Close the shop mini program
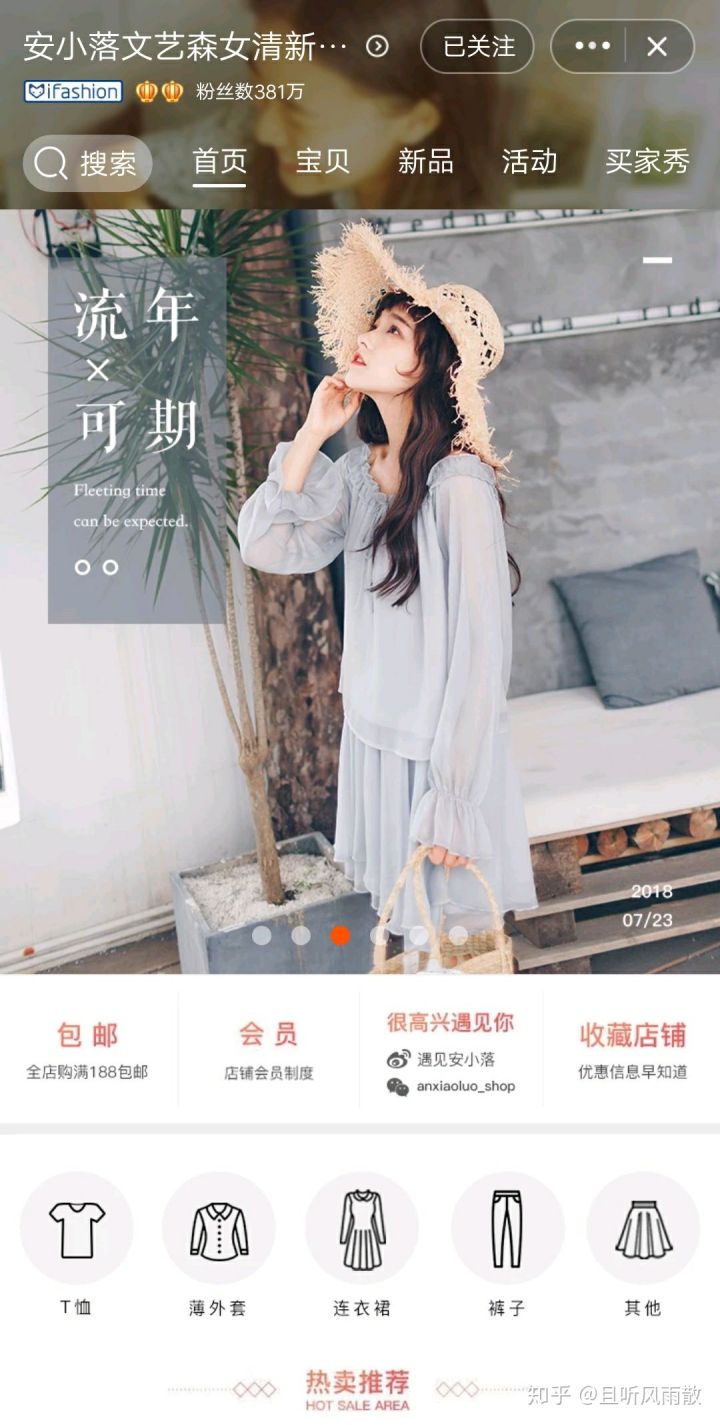 (657, 47)
